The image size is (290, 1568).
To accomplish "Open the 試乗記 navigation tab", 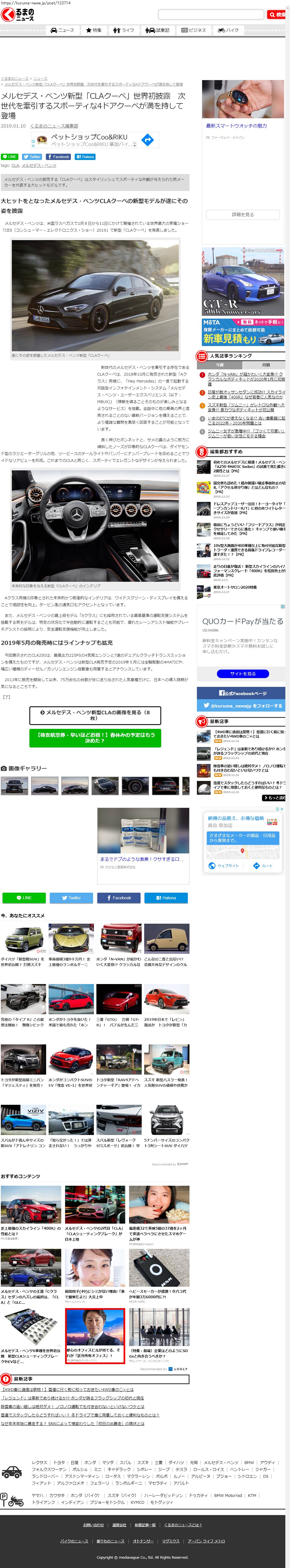I will coord(157,30).
